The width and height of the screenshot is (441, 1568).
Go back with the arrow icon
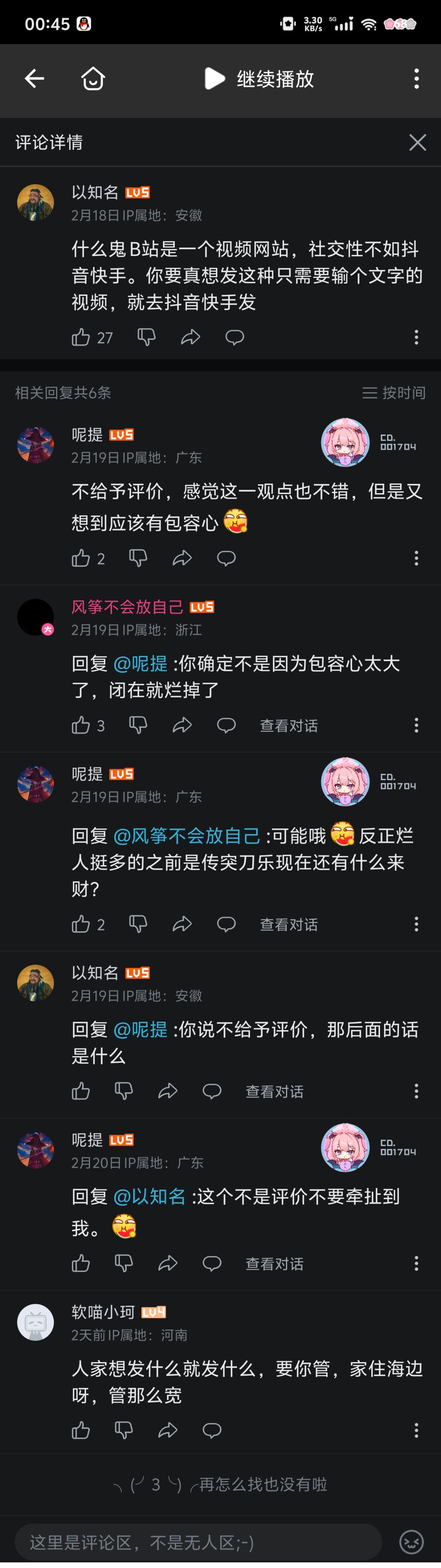35,78
